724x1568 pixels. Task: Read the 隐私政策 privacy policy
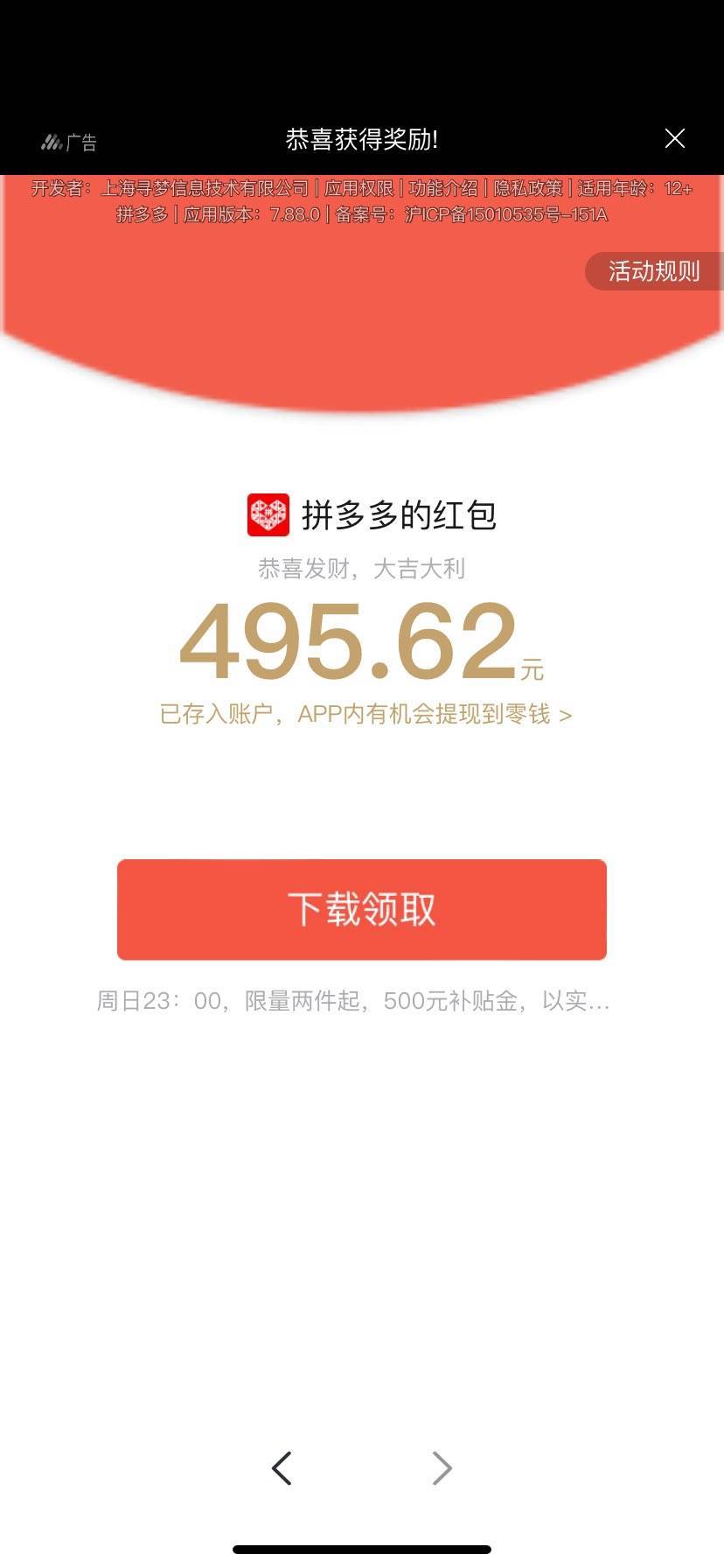pyautogui.click(x=527, y=188)
